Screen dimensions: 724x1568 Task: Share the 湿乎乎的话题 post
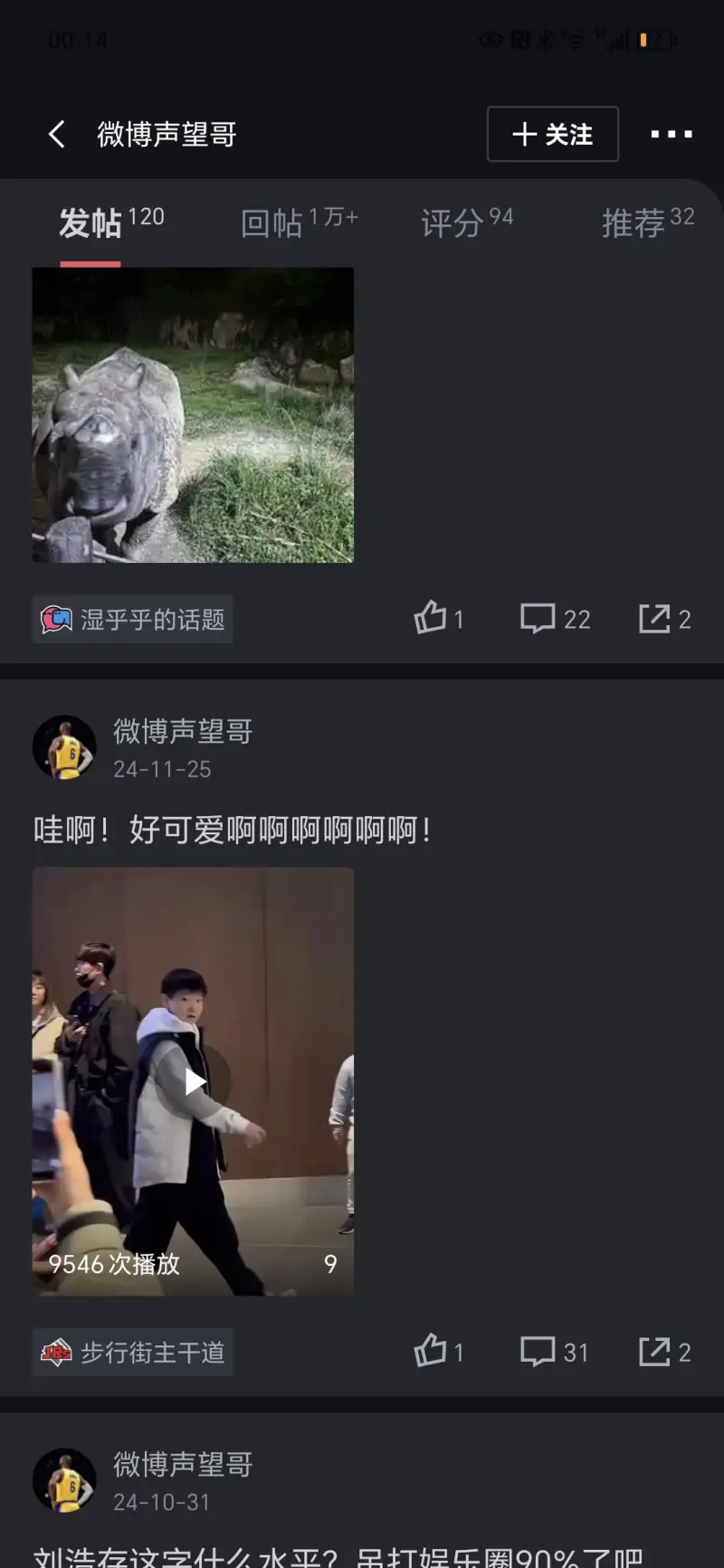(x=664, y=619)
